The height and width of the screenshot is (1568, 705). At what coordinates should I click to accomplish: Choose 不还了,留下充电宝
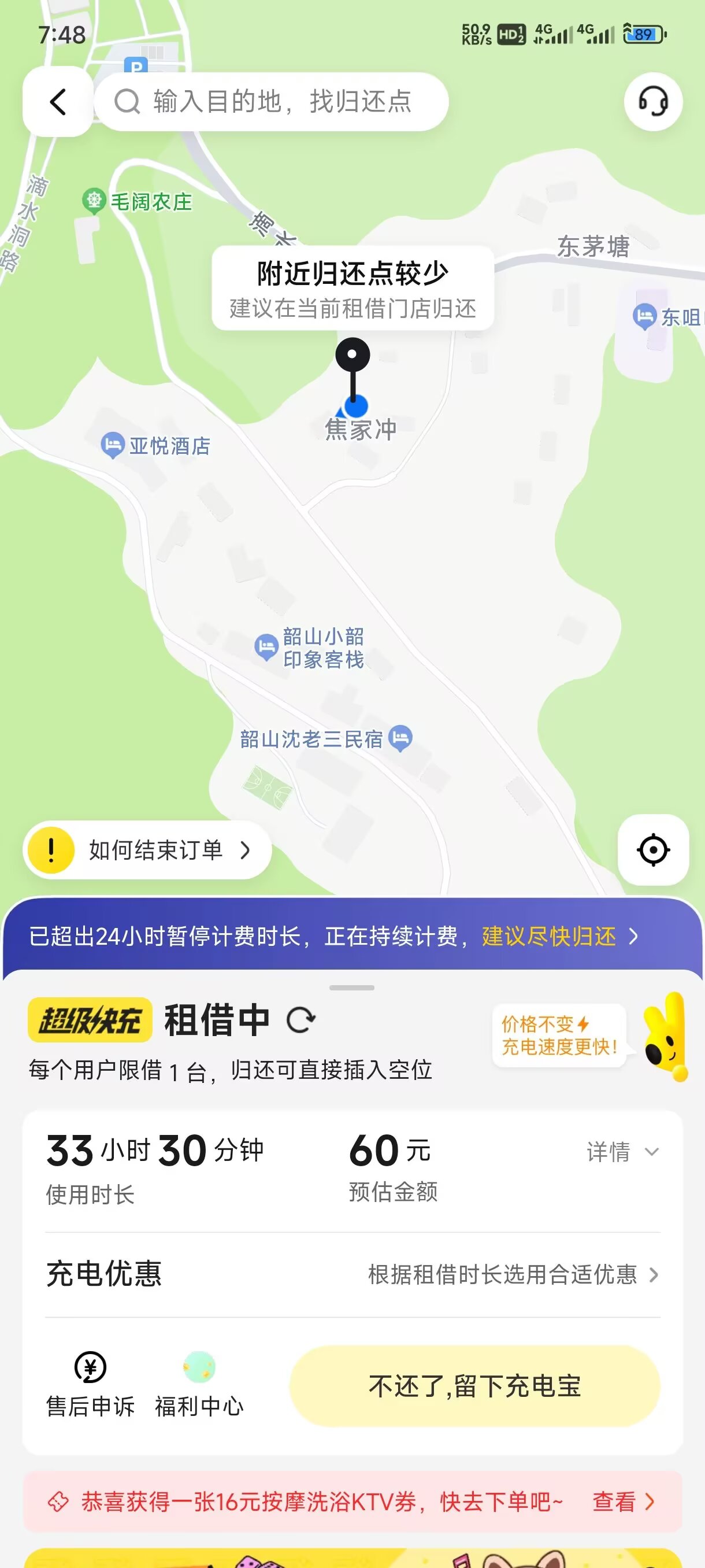(474, 1386)
